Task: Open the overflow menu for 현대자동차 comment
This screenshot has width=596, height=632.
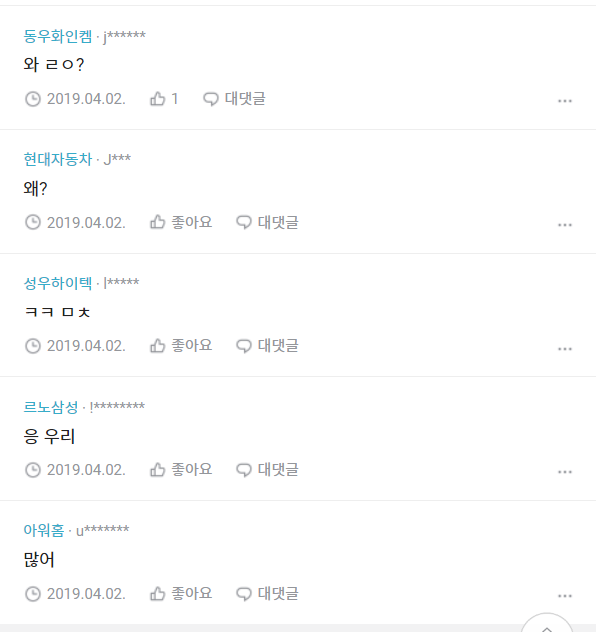Action: click(565, 225)
